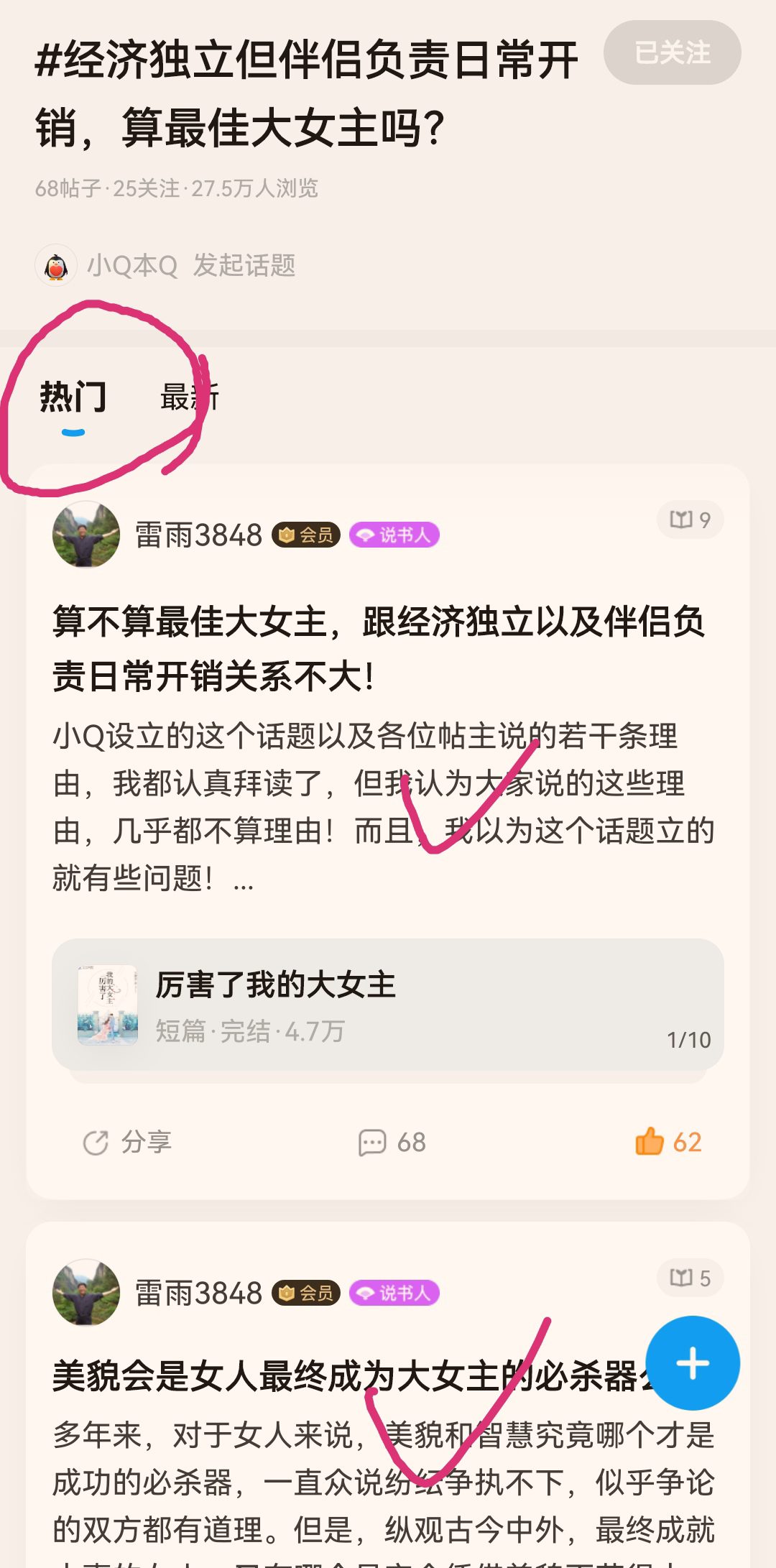Image resolution: width=776 pixels, height=1568 pixels.
Task: Select the 热门 tab
Action: 73,397
